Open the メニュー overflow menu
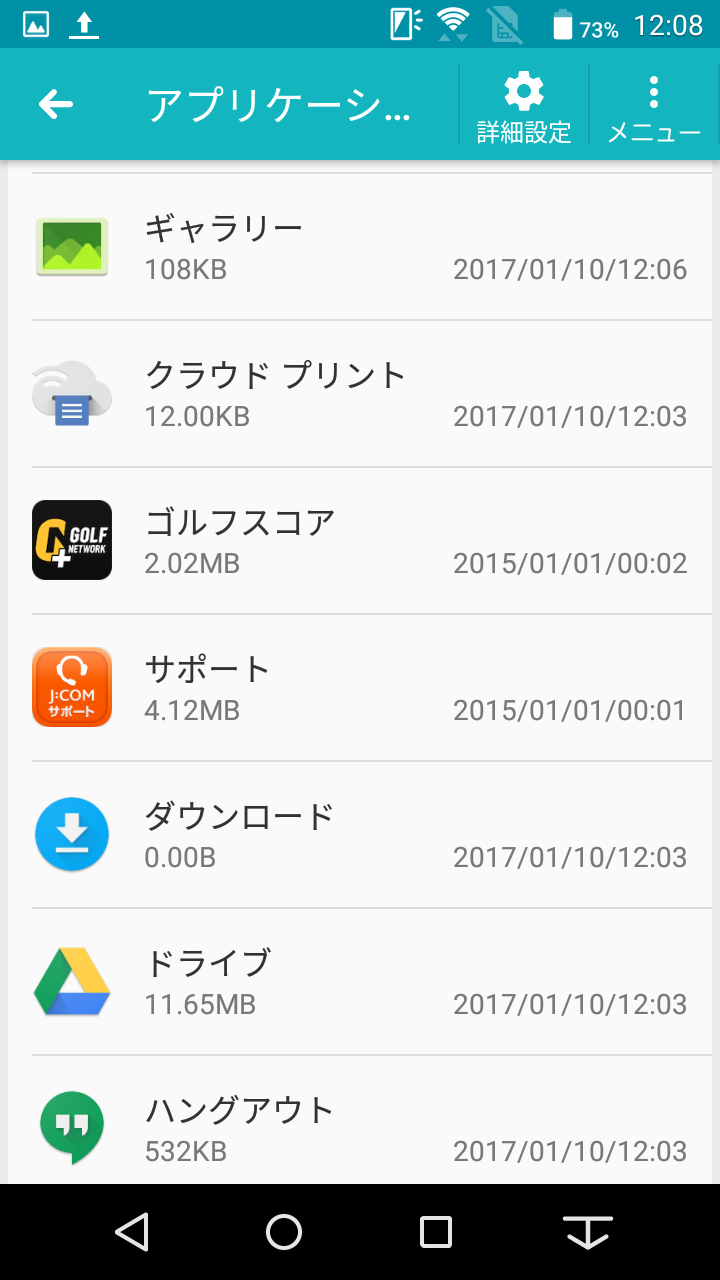This screenshot has width=720, height=1280. click(x=654, y=105)
